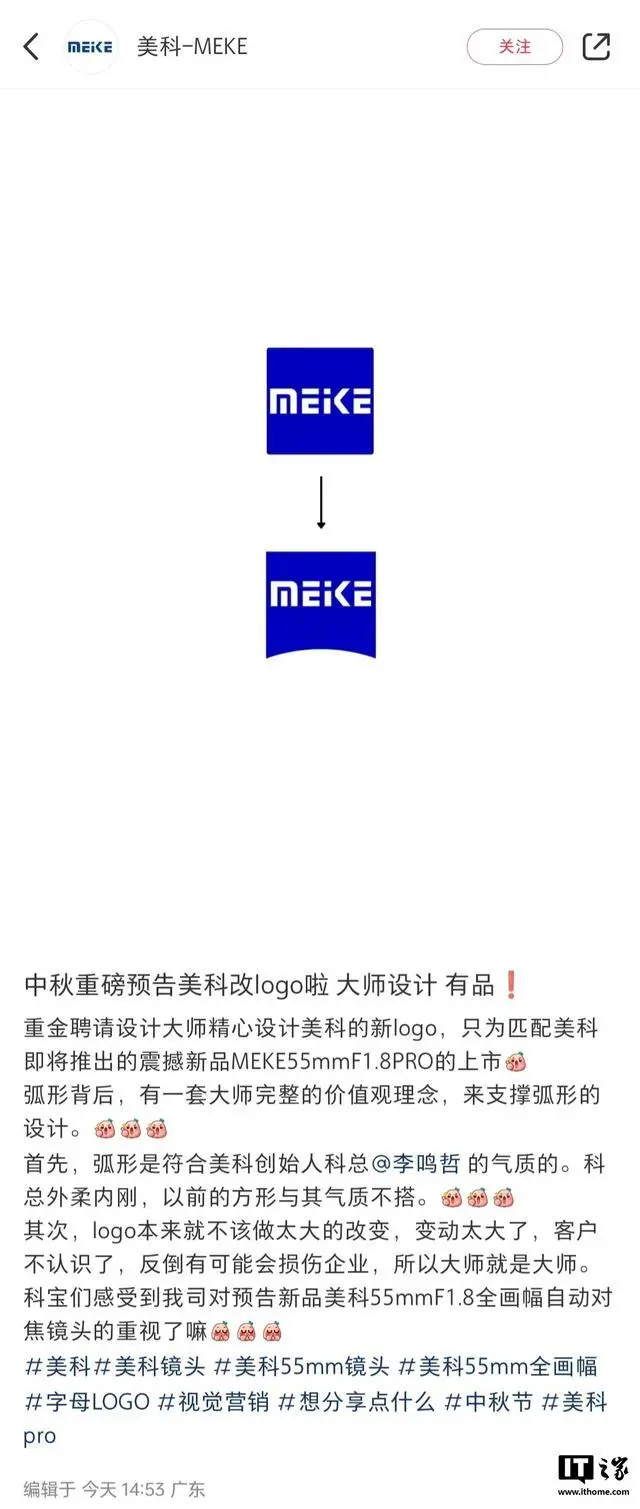Go back using the top-left arrow

(31, 46)
